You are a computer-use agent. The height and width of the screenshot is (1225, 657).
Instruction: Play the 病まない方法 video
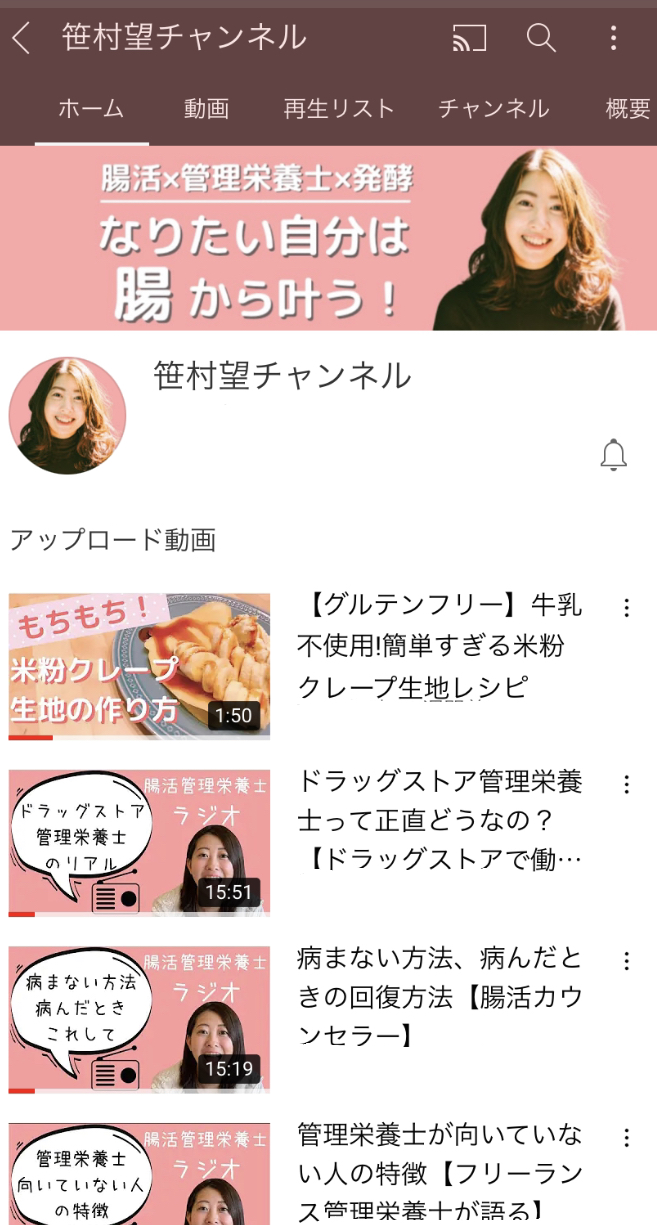click(x=139, y=1020)
